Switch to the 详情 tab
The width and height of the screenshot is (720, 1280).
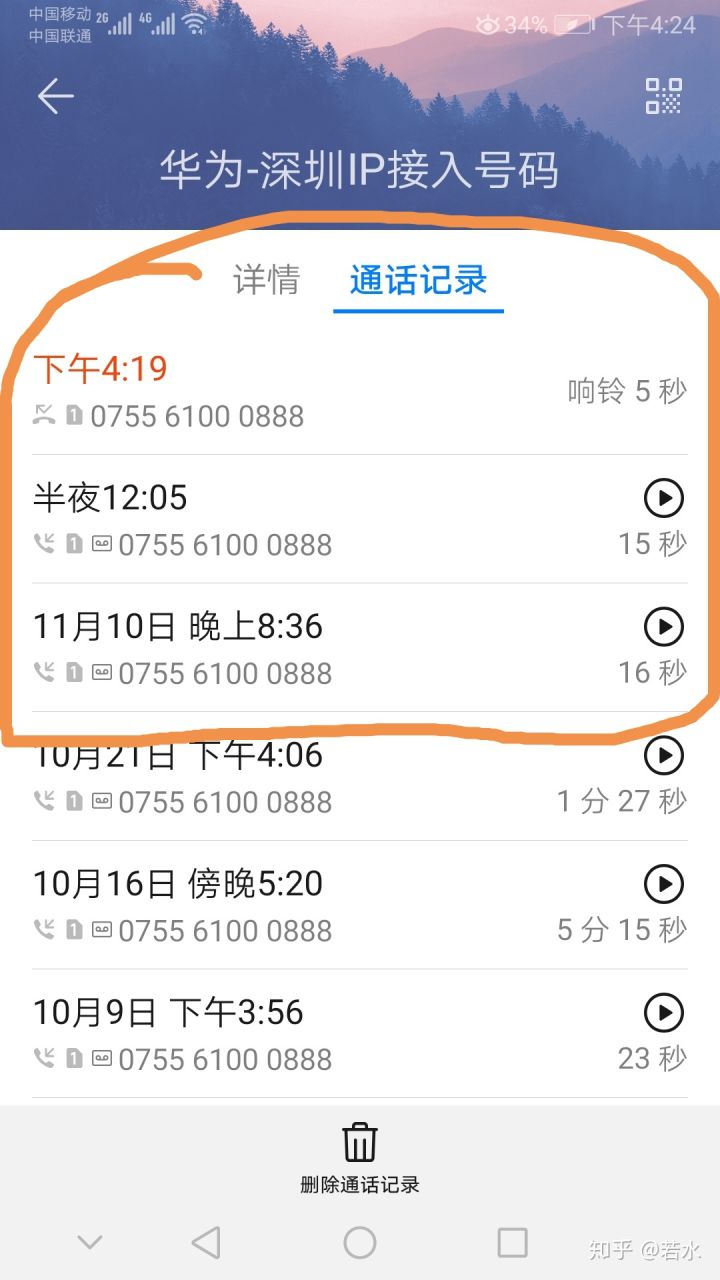pos(267,282)
